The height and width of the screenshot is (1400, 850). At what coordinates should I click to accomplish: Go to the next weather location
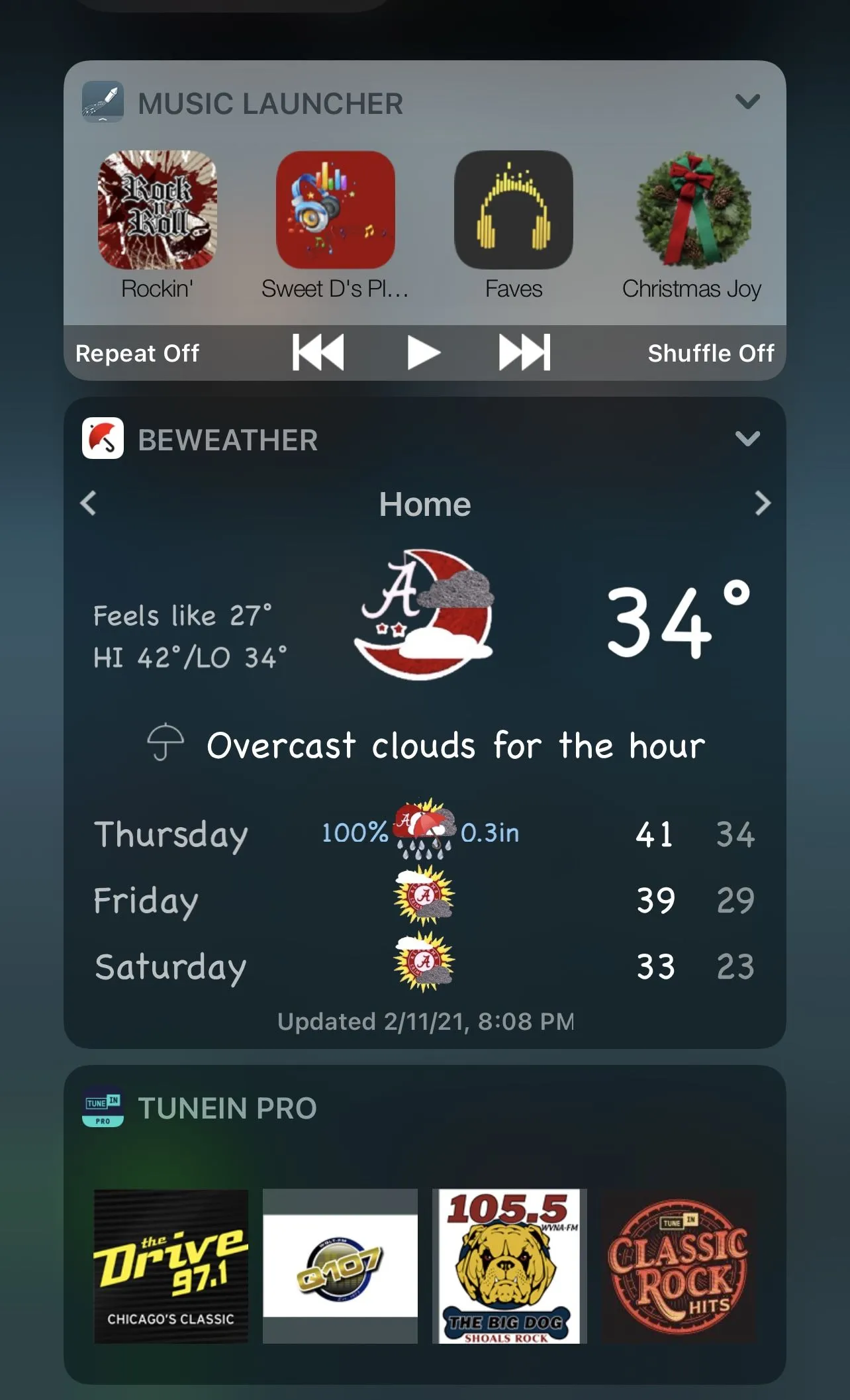[x=763, y=503]
